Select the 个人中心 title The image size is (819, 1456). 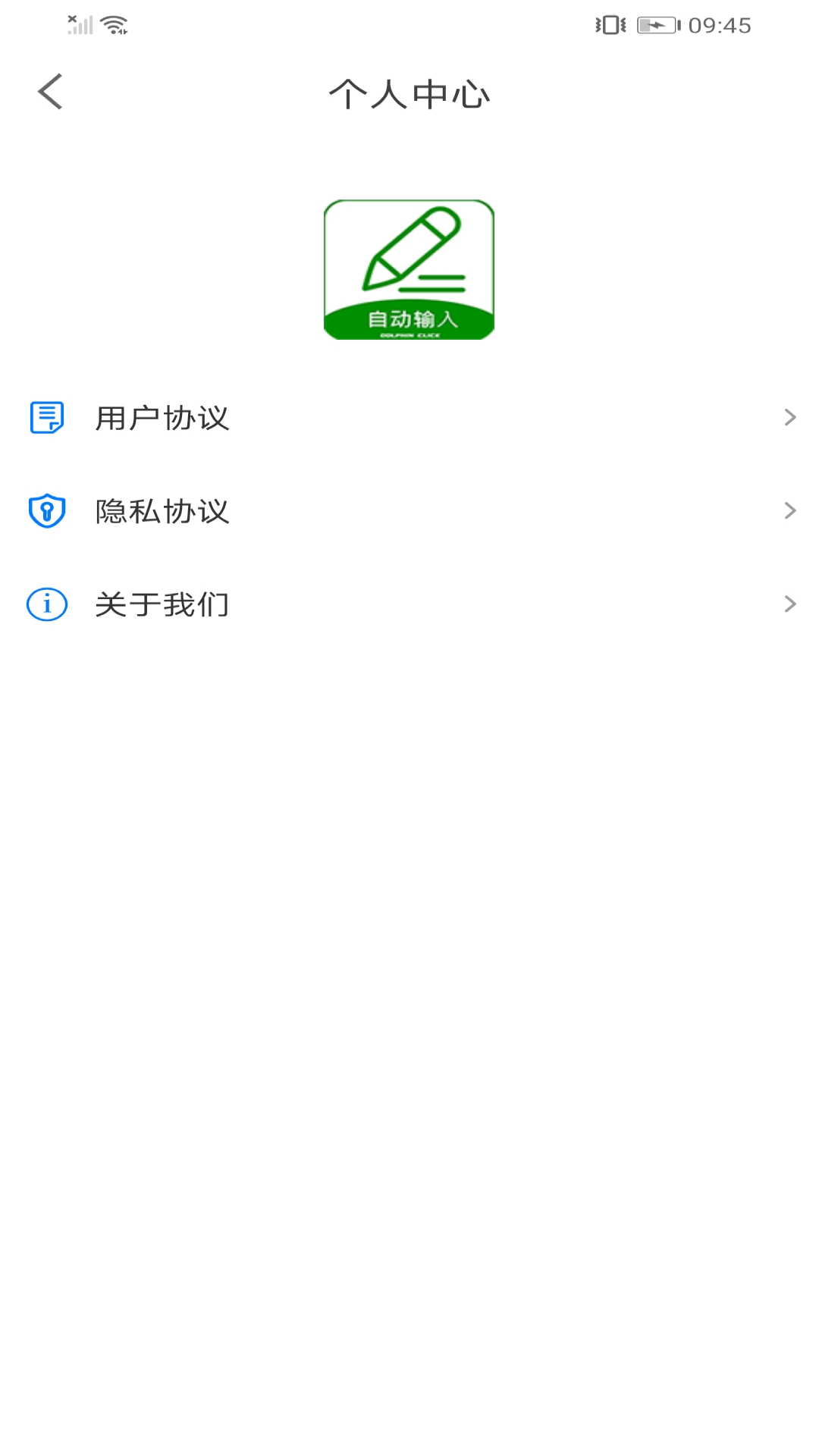pyautogui.click(x=409, y=93)
